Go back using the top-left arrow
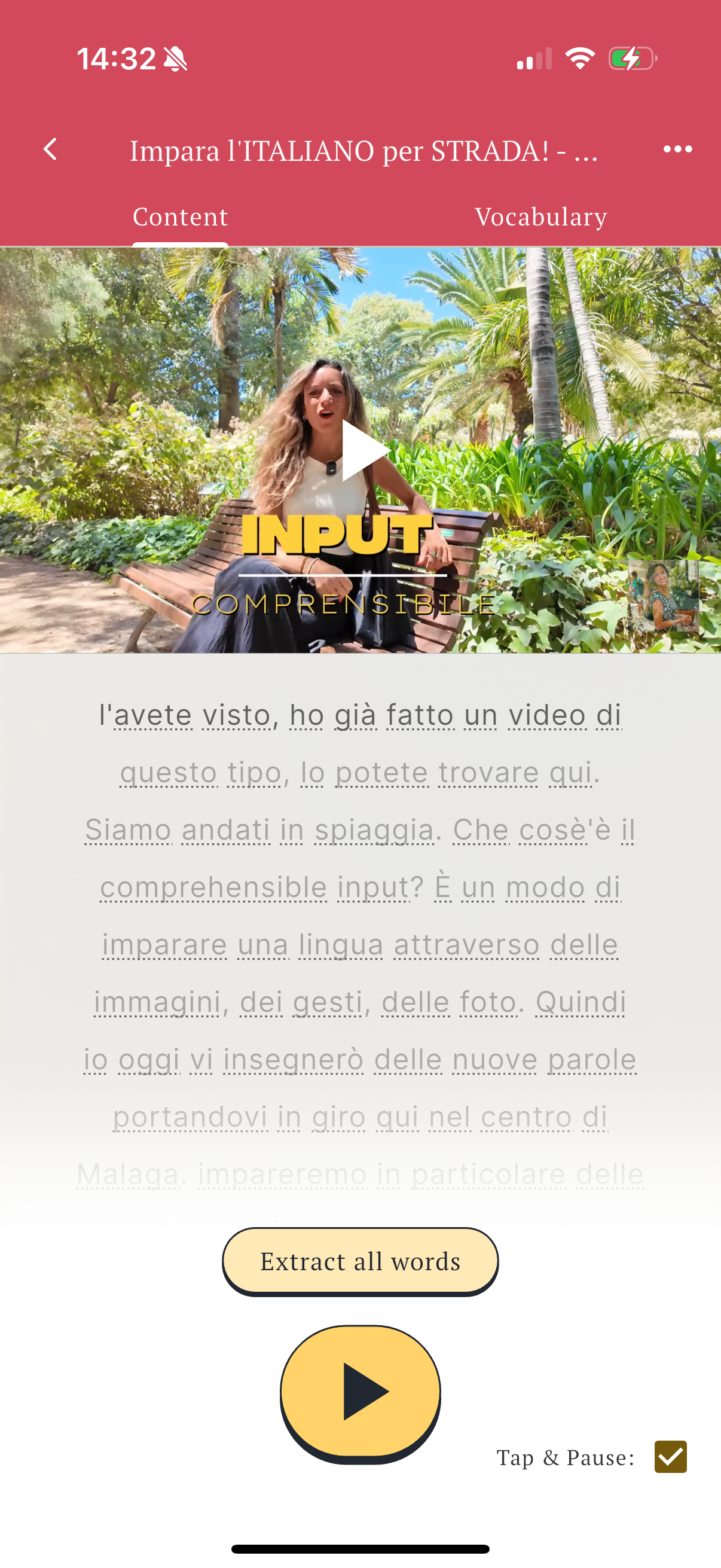The width and height of the screenshot is (721, 1568). point(50,149)
